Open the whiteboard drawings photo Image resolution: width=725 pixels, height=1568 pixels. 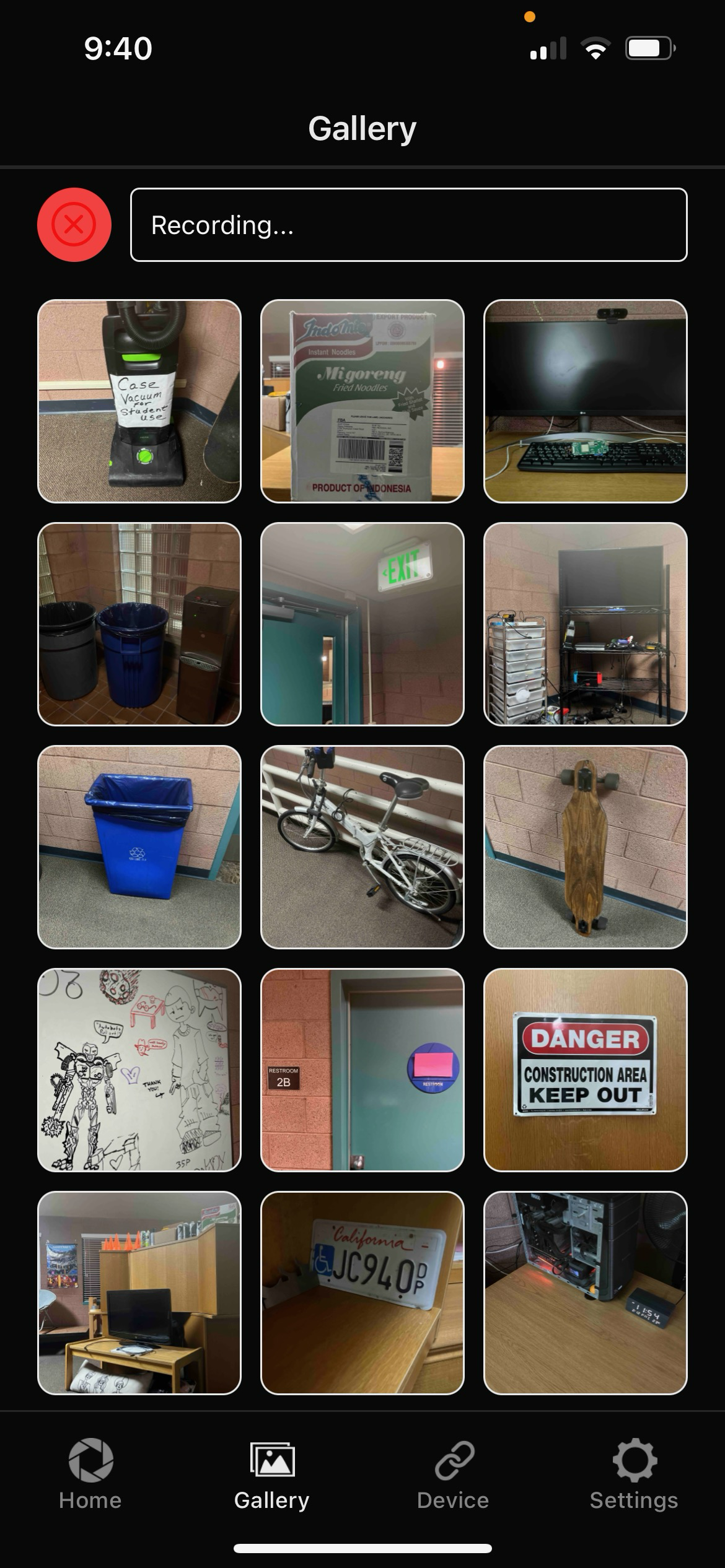pos(139,1070)
